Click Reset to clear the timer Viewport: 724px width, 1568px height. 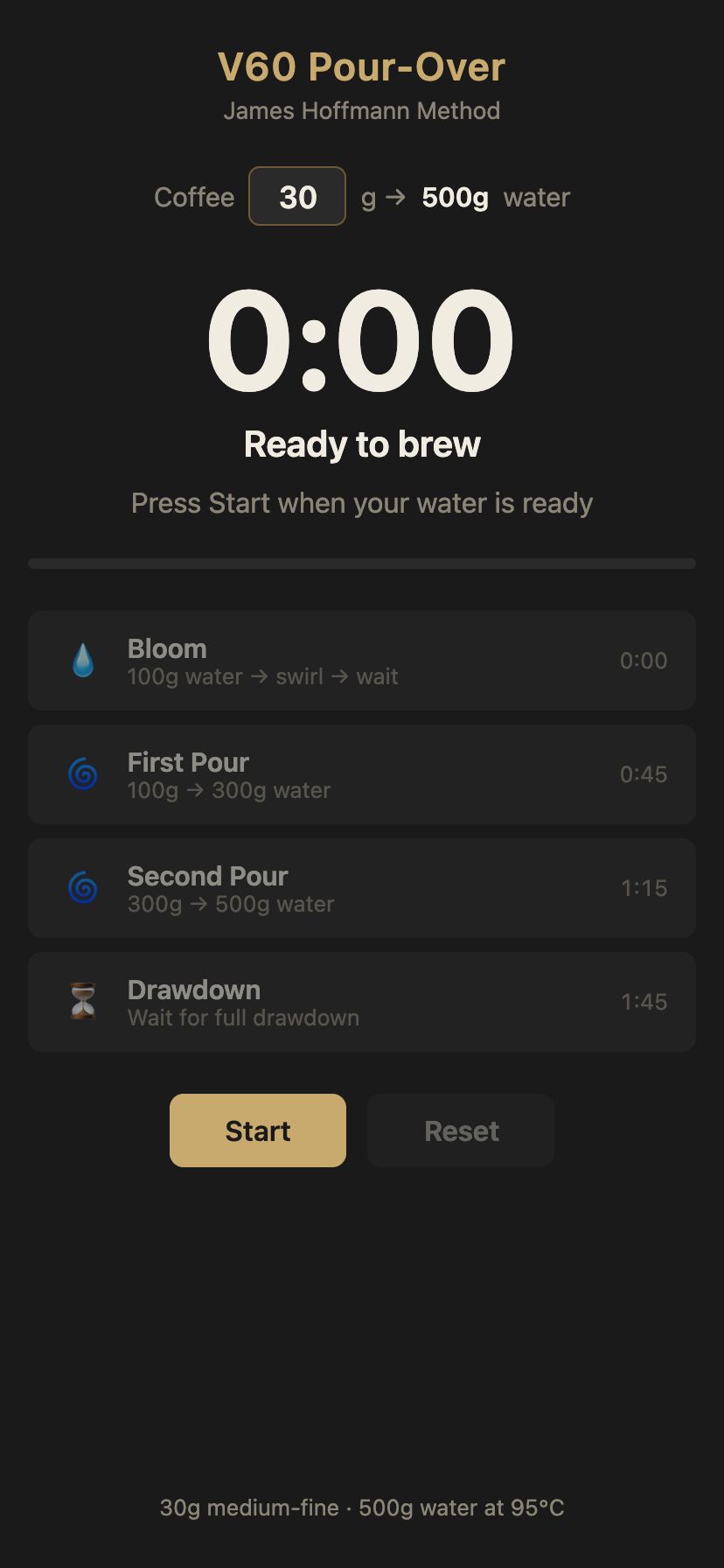pyautogui.click(x=461, y=1130)
